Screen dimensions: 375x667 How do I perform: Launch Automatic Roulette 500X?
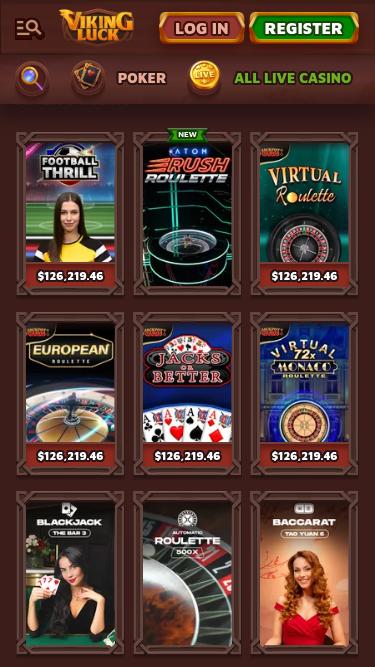point(187,573)
